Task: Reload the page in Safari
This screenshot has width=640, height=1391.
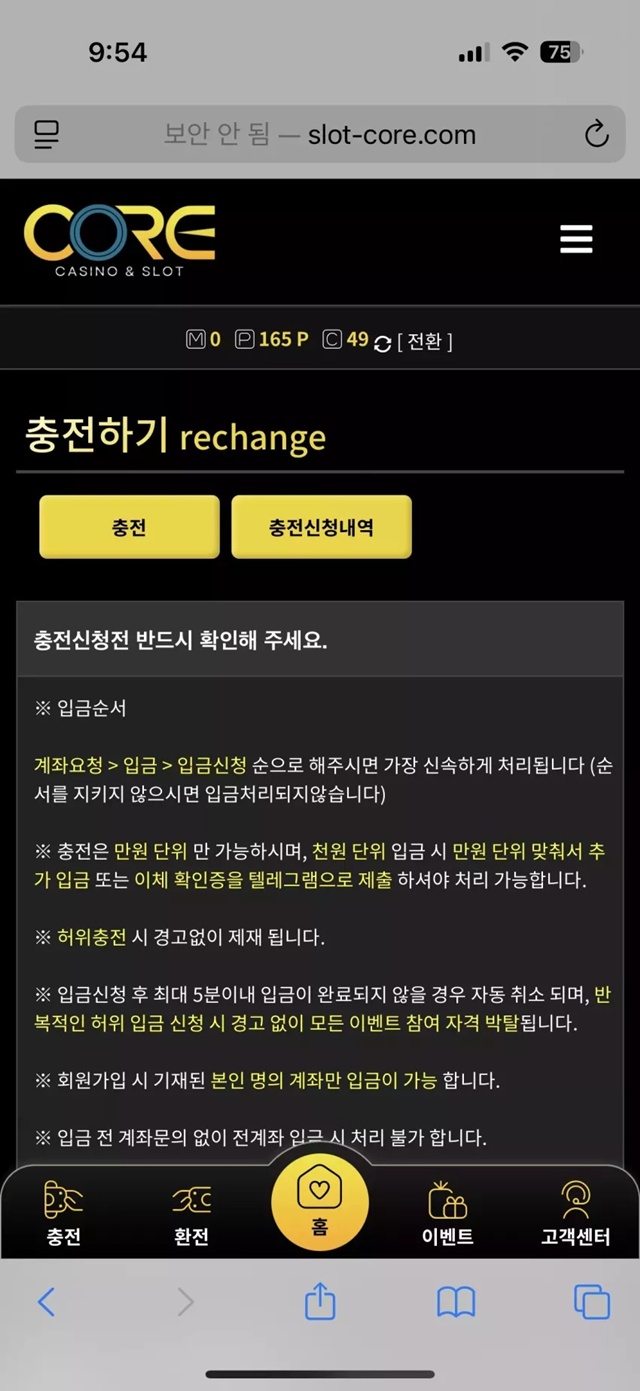Action: pyautogui.click(x=597, y=135)
